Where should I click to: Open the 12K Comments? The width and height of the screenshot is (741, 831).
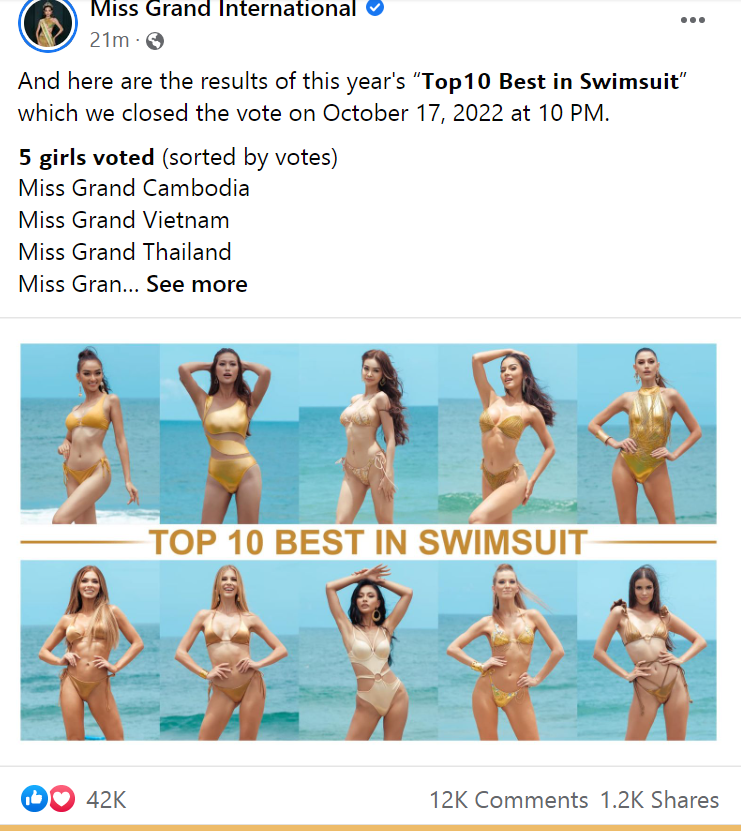pyautogui.click(x=508, y=800)
